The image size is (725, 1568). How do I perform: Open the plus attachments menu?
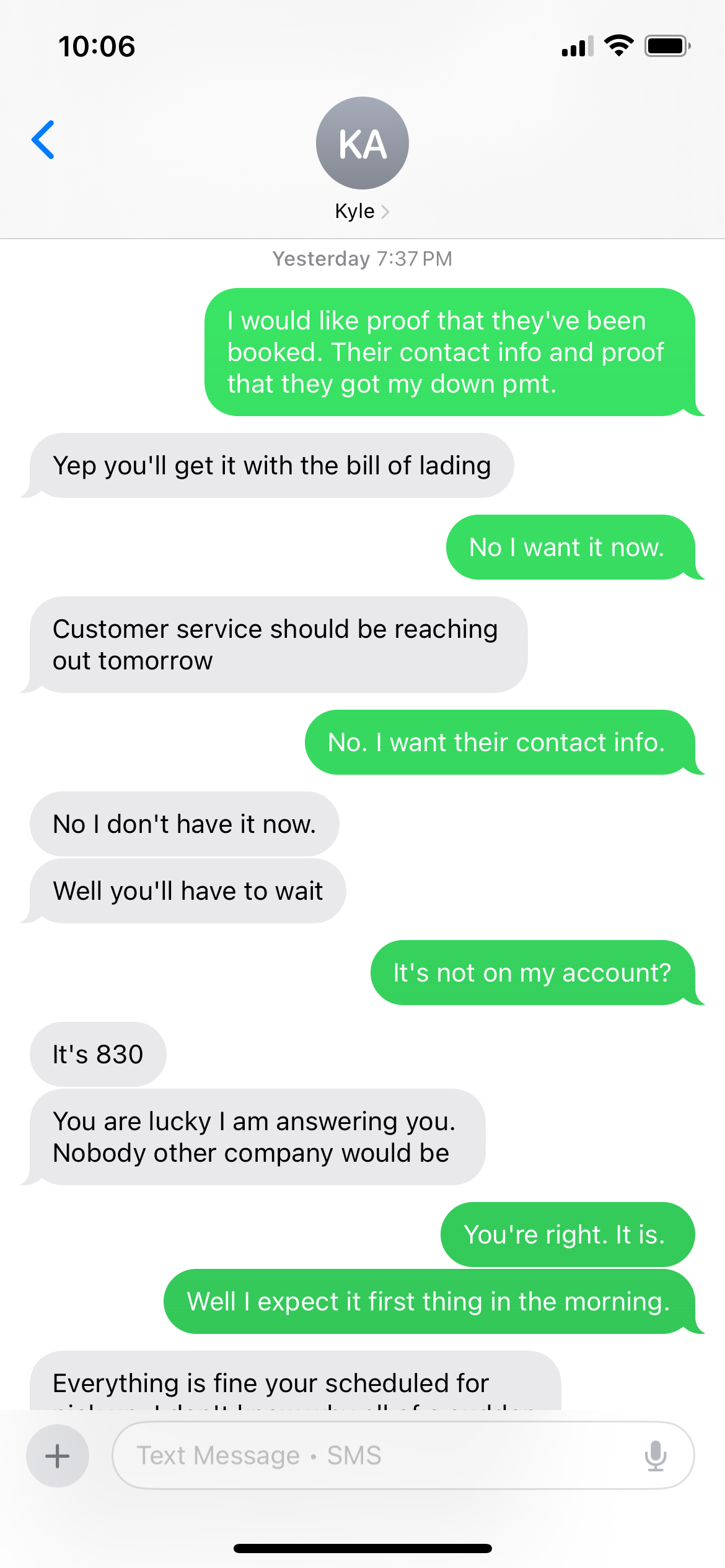pos(58,1456)
